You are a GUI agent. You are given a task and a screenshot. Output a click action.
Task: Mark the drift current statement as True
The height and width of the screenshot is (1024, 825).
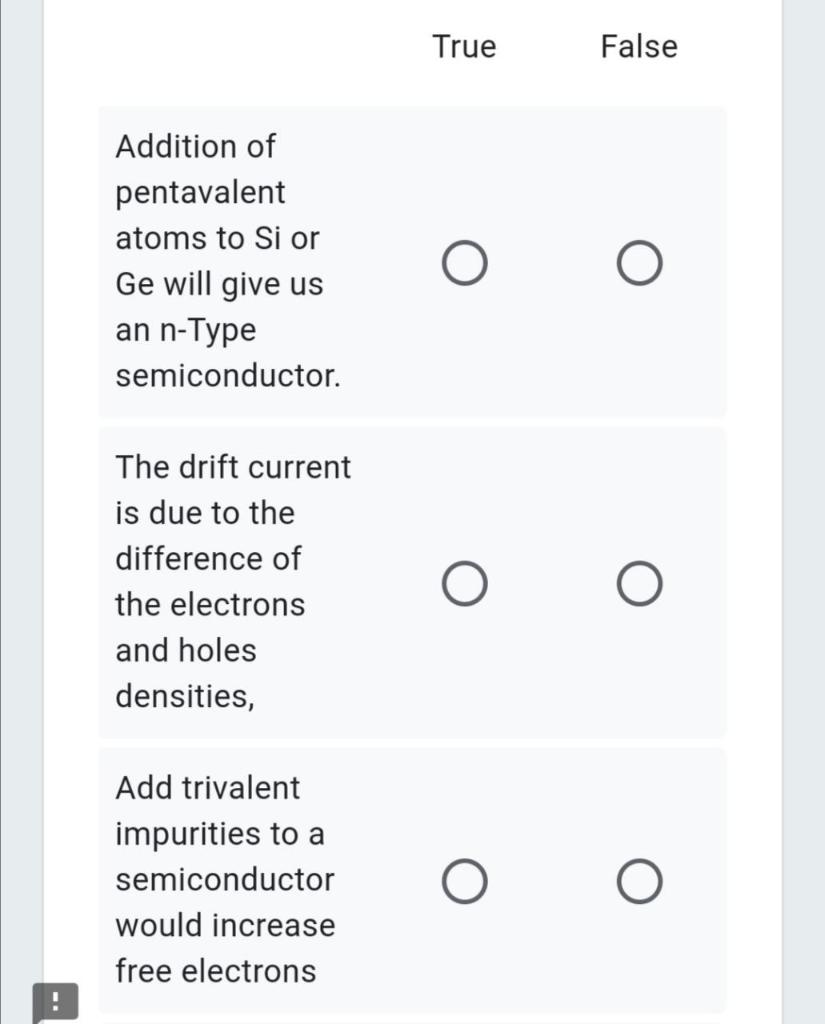click(465, 583)
